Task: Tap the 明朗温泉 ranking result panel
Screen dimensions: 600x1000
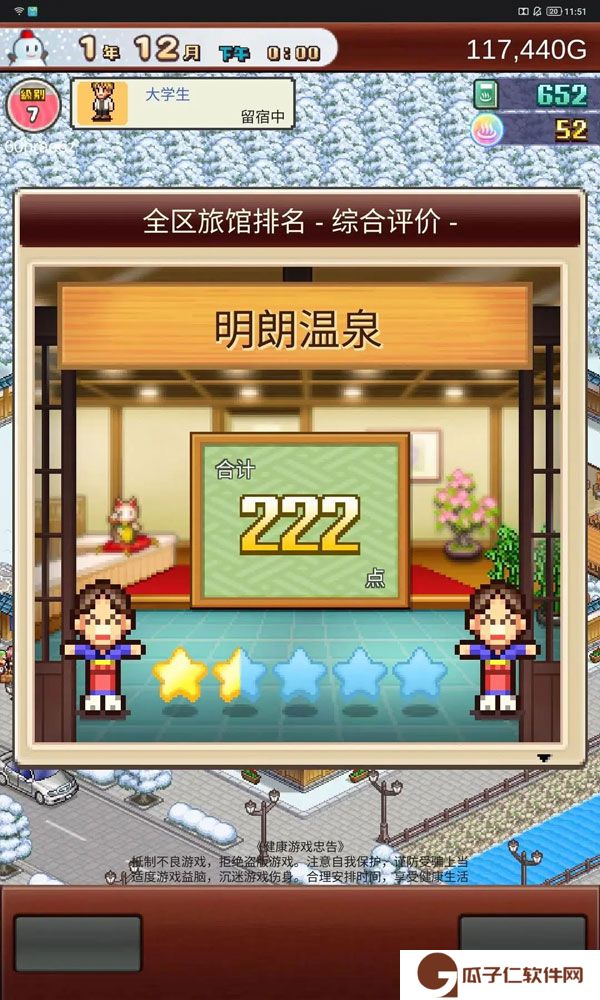Action: point(296,505)
